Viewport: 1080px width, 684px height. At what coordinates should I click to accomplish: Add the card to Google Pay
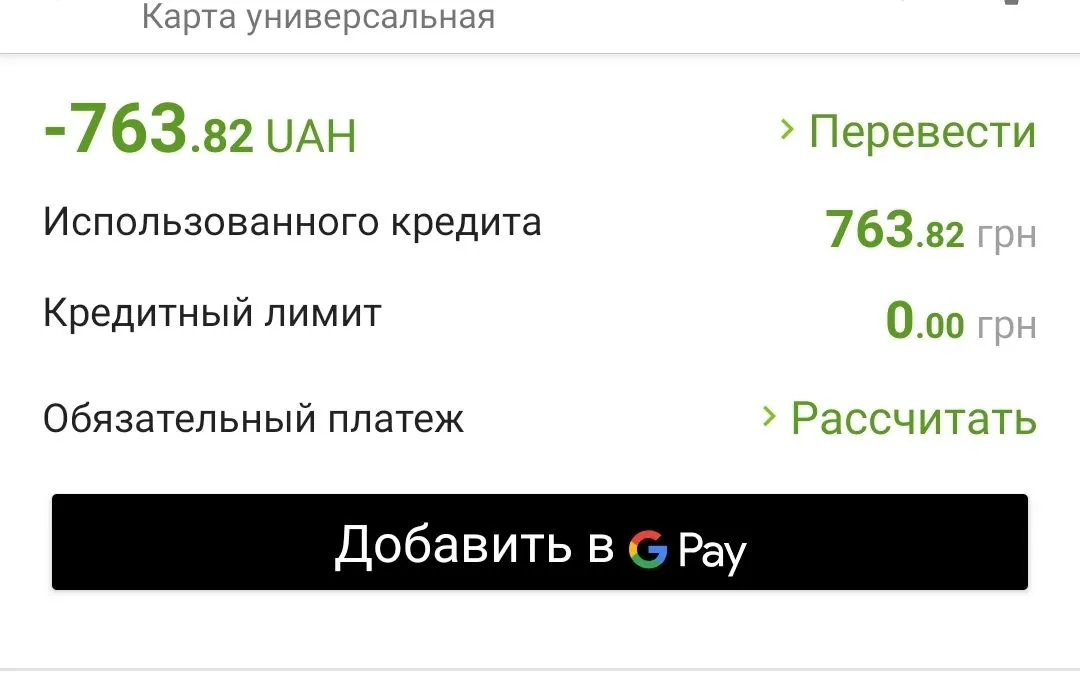(540, 543)
